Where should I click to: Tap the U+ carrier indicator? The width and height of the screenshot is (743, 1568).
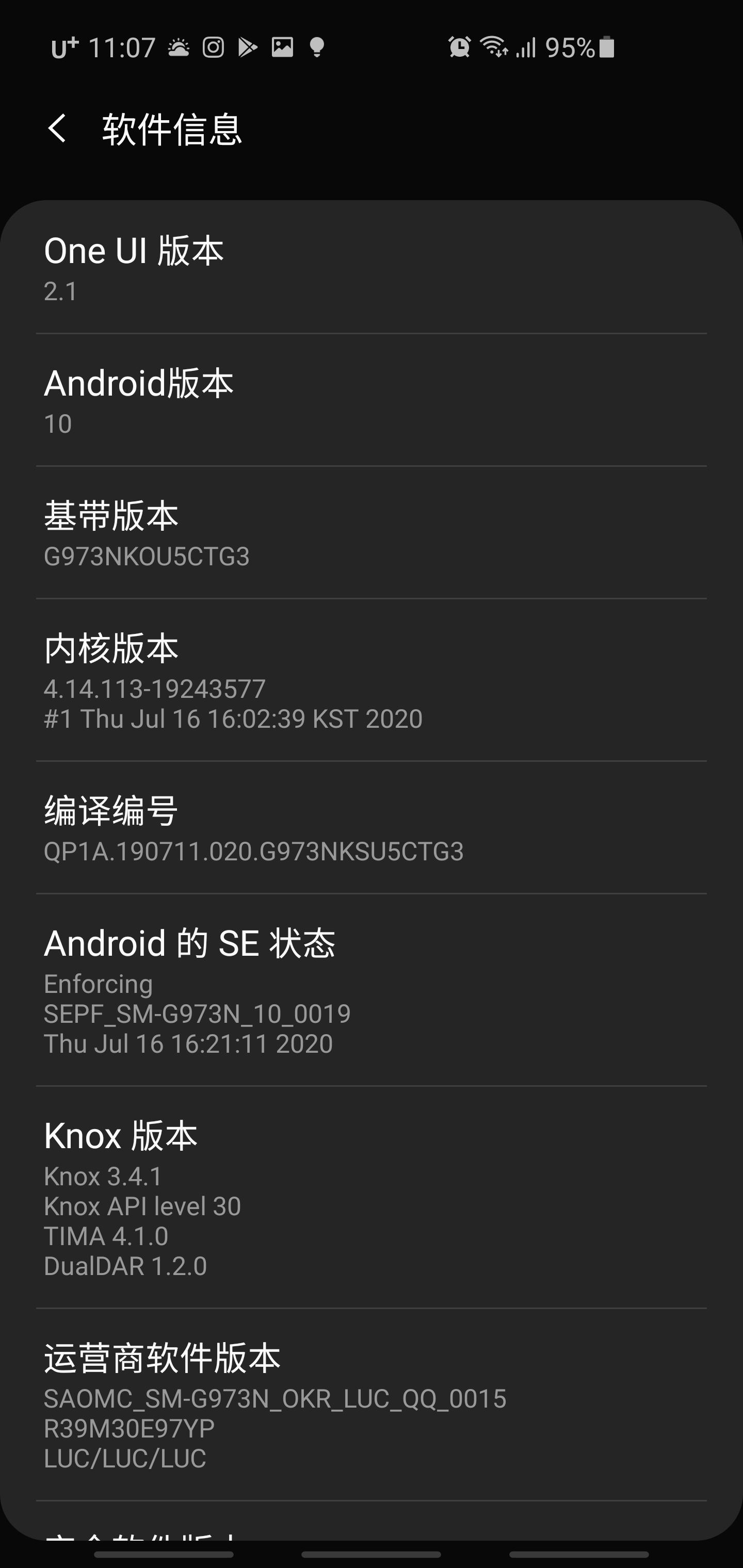click(67, 46)
